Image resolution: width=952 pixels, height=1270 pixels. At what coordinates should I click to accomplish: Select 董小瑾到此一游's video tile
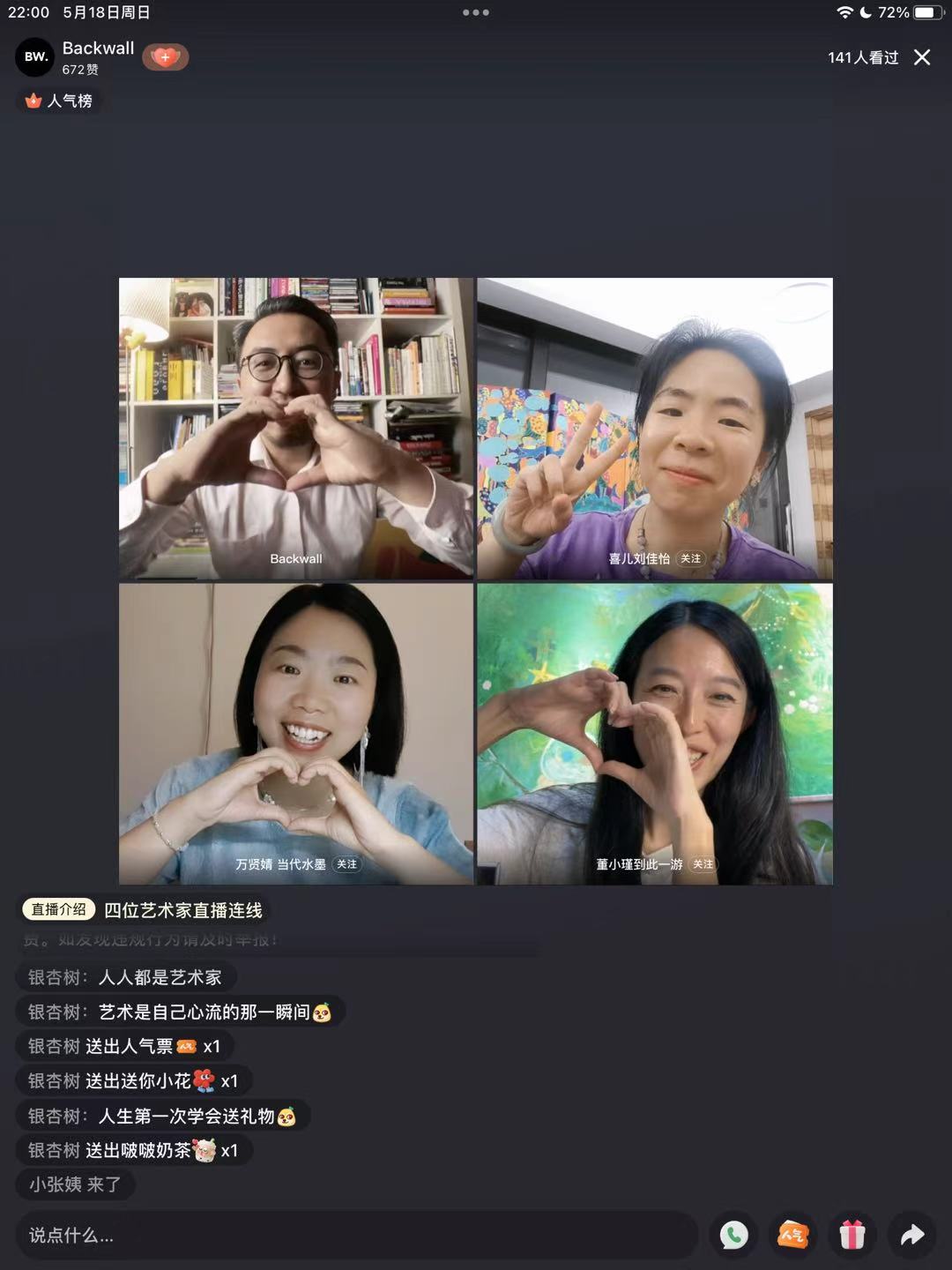click(654, 732)
